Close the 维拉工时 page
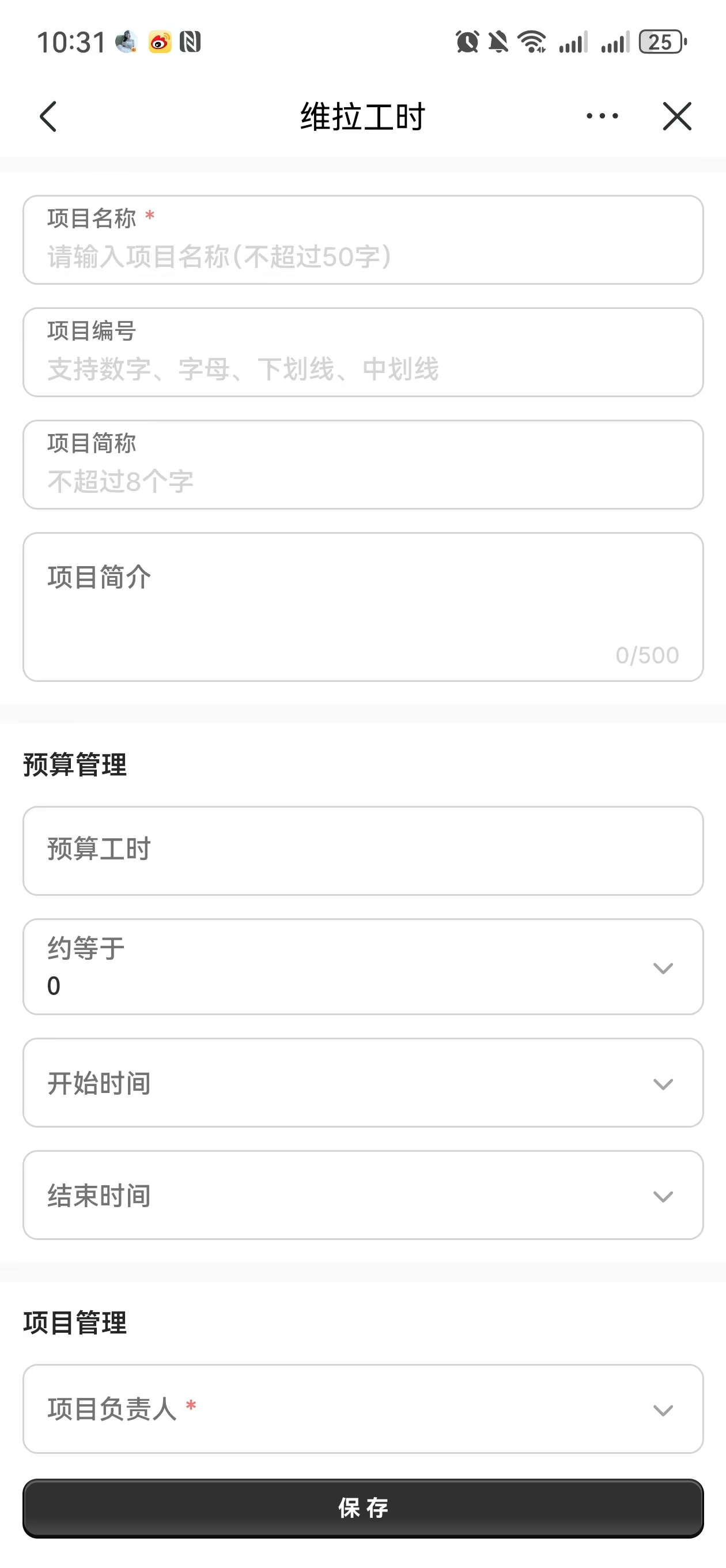Screen dimensions: 726x1568 point(676,116)
